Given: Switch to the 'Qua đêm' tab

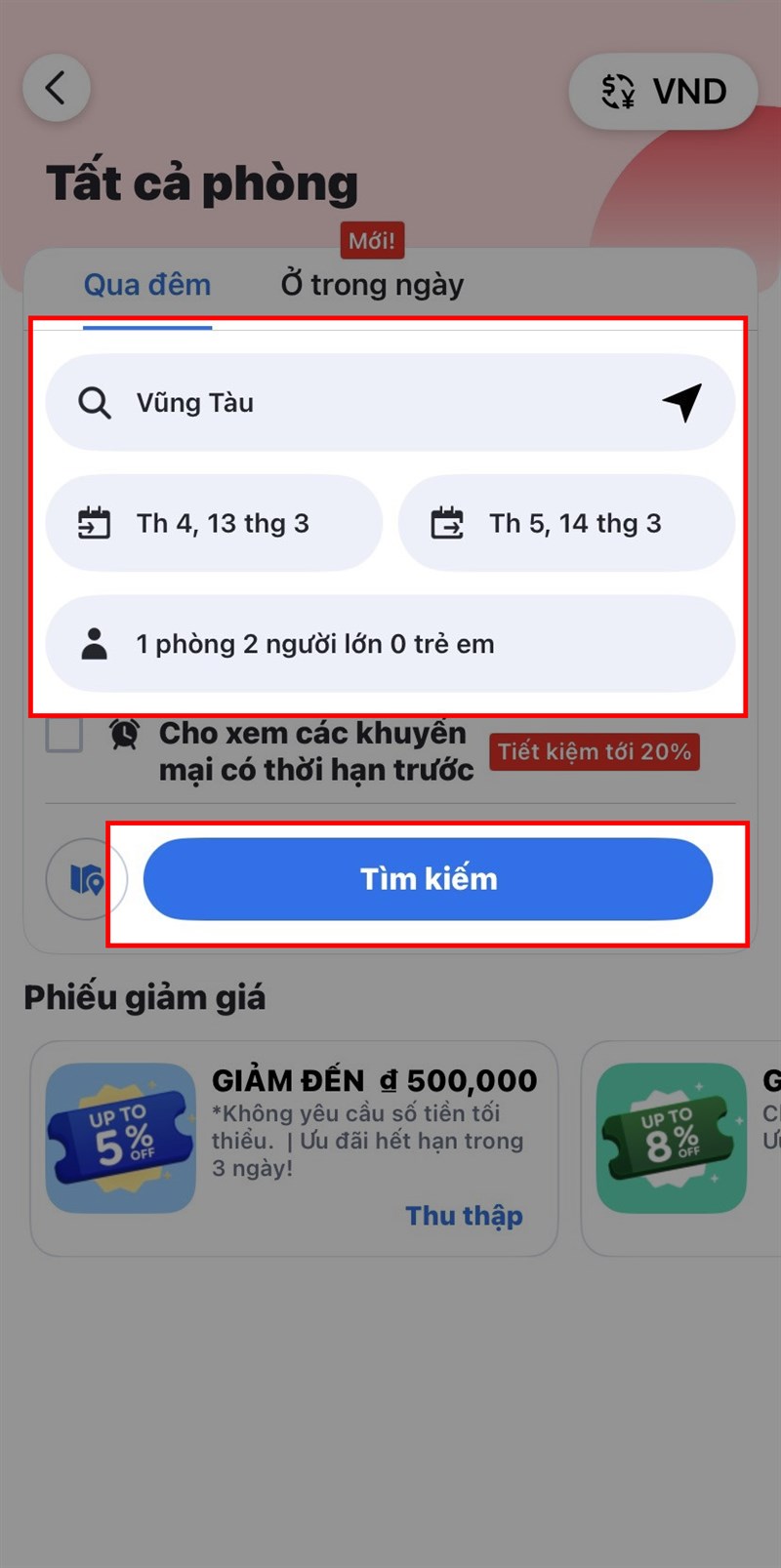Looking at the screenshot, I should click(147, 285).
